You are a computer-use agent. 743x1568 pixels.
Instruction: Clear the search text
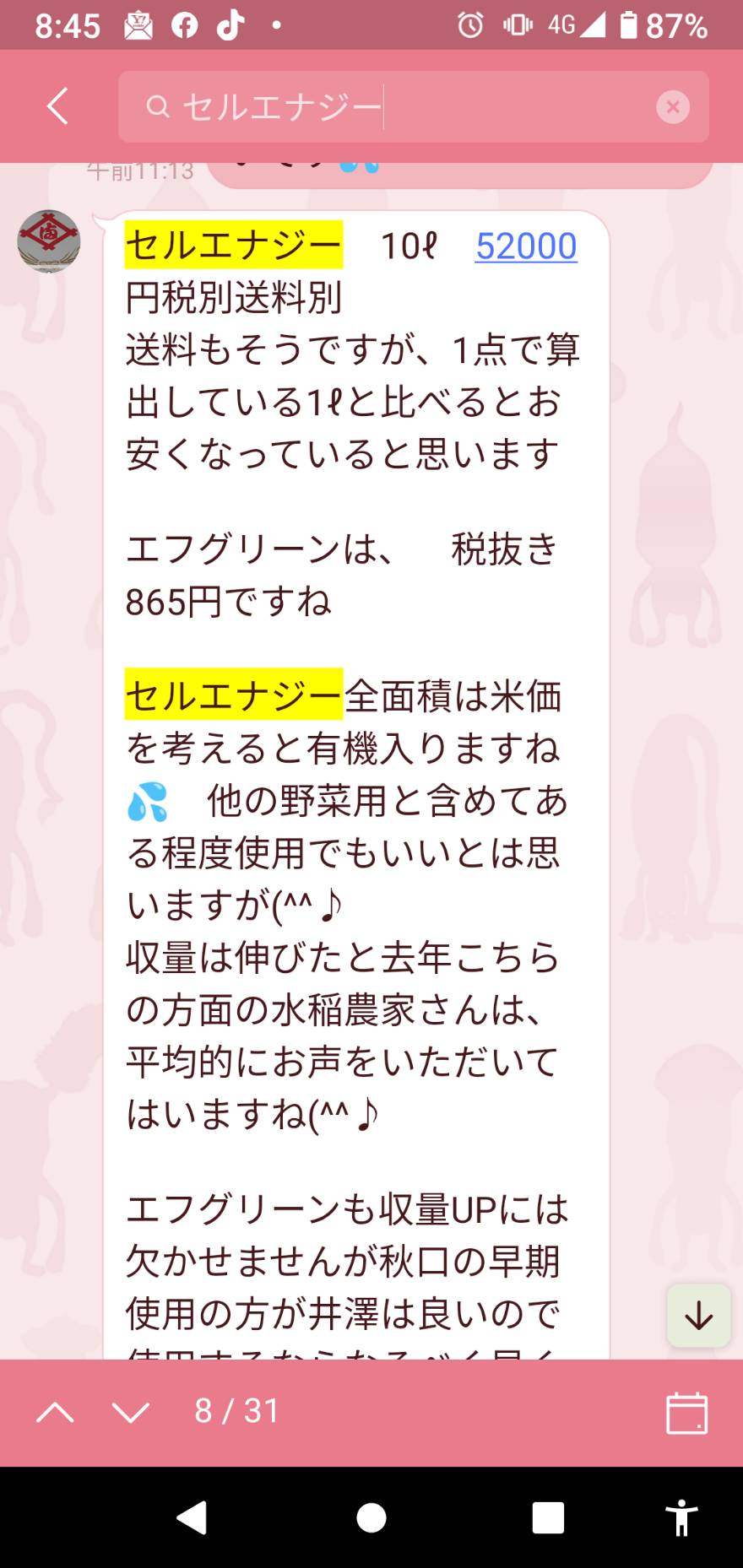point(673,107)
